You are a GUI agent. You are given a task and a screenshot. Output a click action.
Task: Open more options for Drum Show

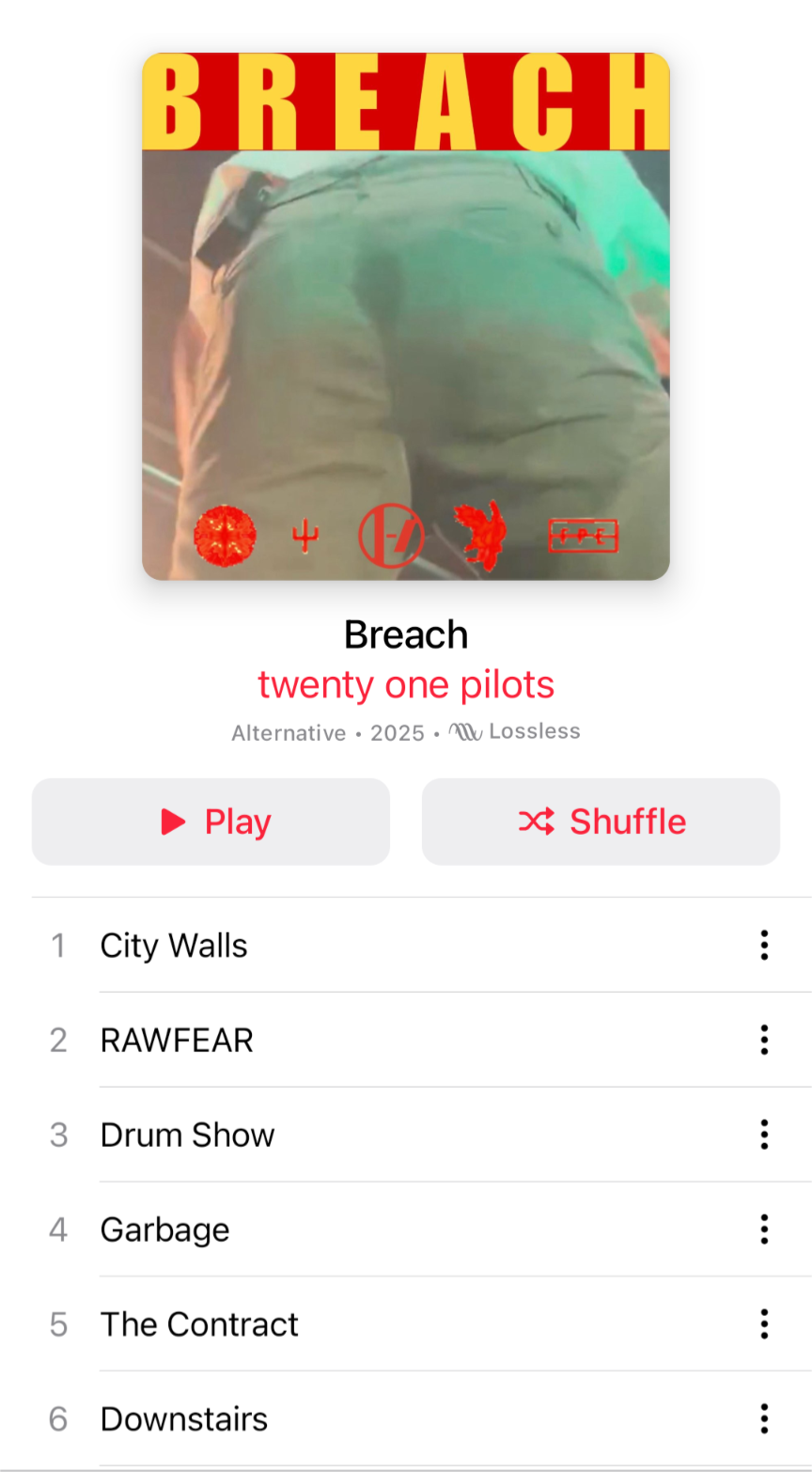pyautogui.click(x=764, y=1135)
